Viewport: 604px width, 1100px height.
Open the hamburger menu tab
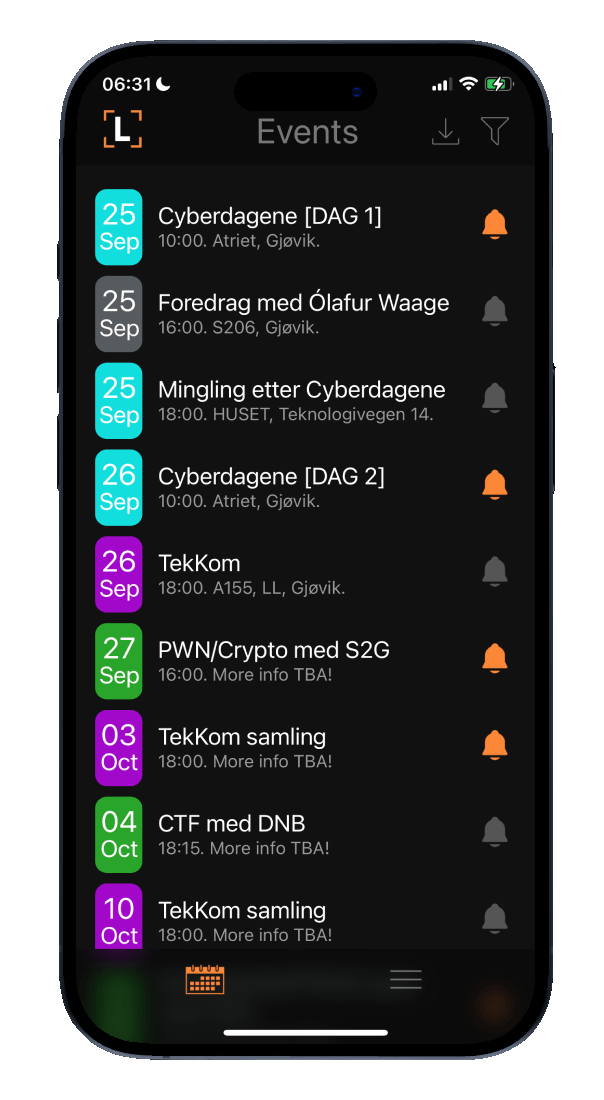tap(405, 979)
